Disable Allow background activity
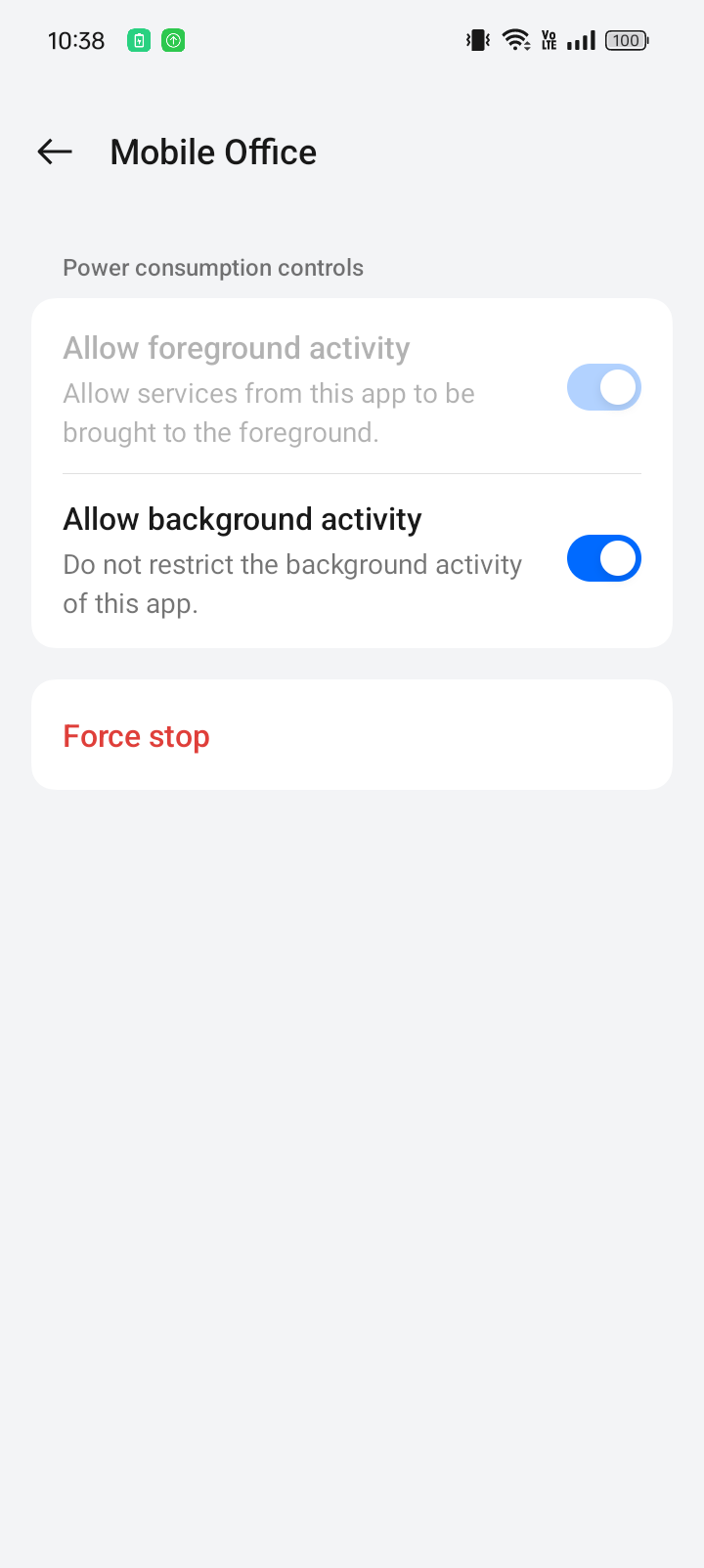Viewport: 704px width, 1568px height. click(x=603, y=558)
